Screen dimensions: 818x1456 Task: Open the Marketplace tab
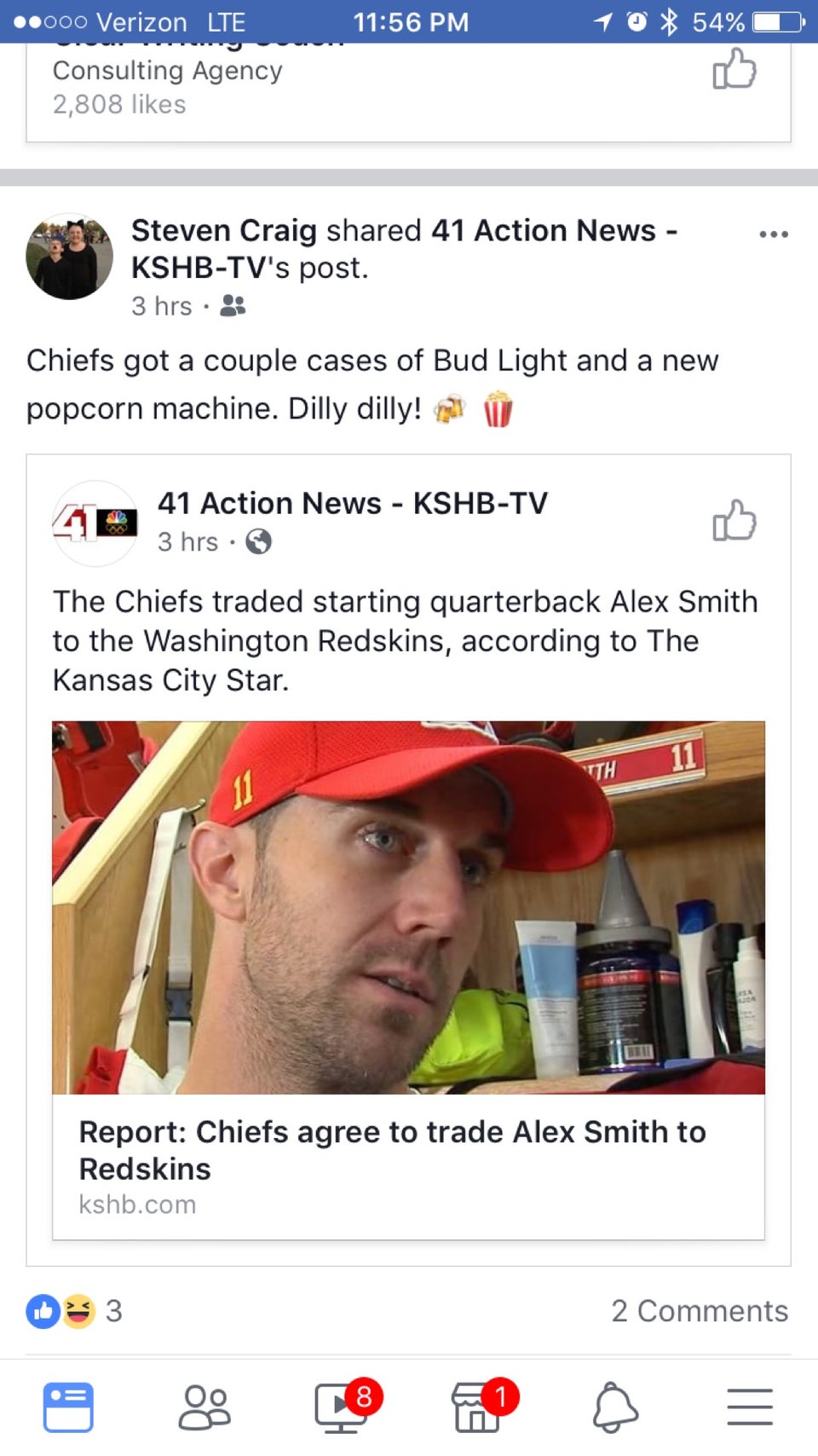point(477,1407)
